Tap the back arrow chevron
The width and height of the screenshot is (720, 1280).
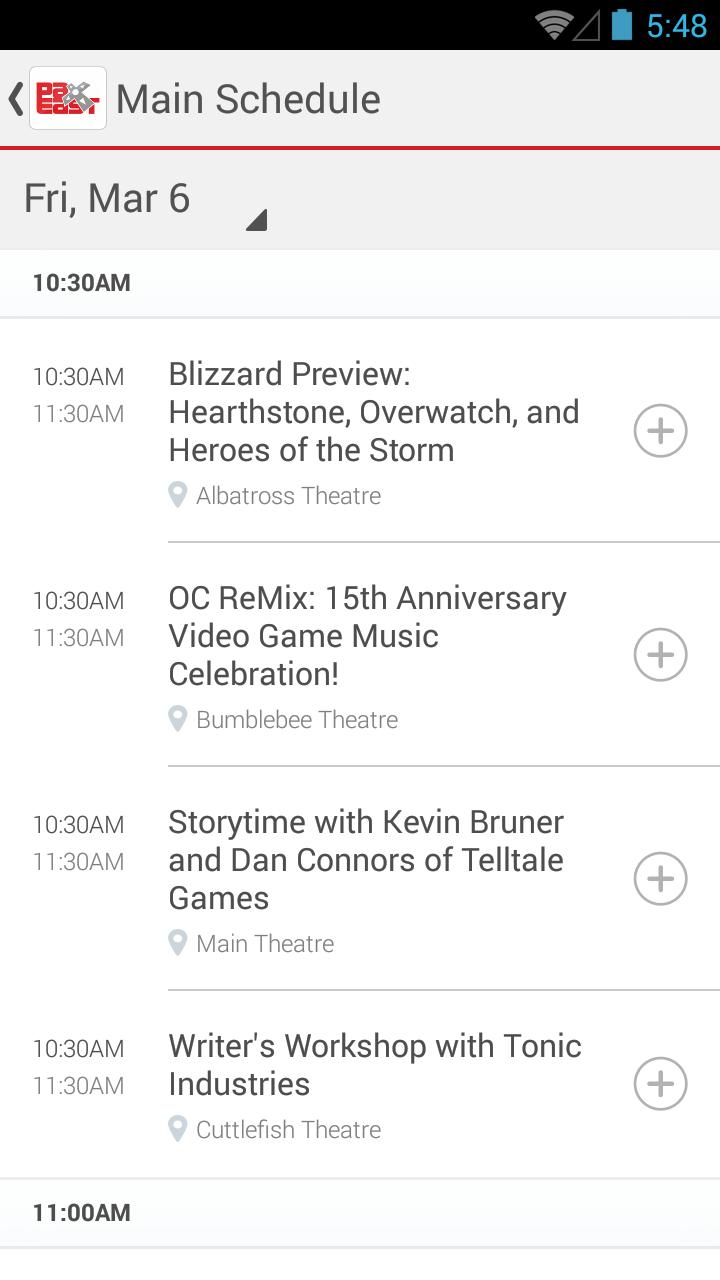pyautogui.click(x=16, y=97)
